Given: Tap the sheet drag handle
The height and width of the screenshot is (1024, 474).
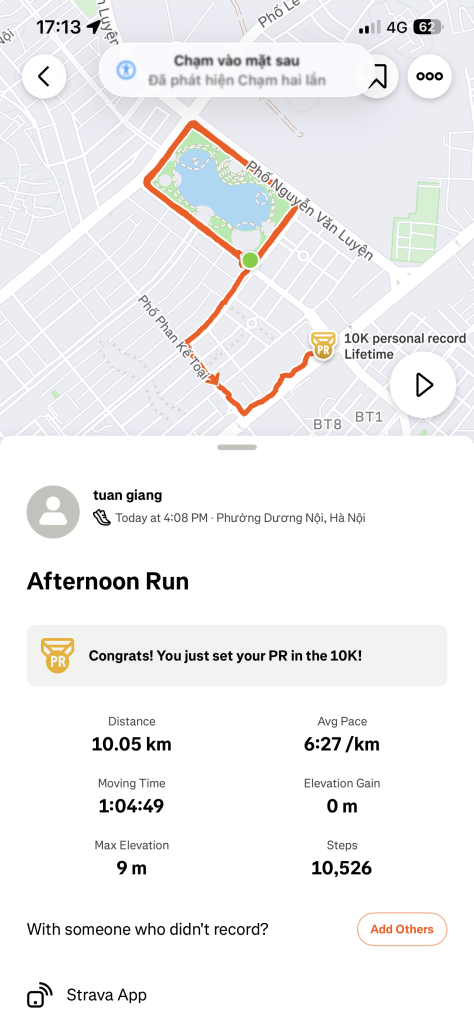Looking at the screenshot, I should point(237,447).
